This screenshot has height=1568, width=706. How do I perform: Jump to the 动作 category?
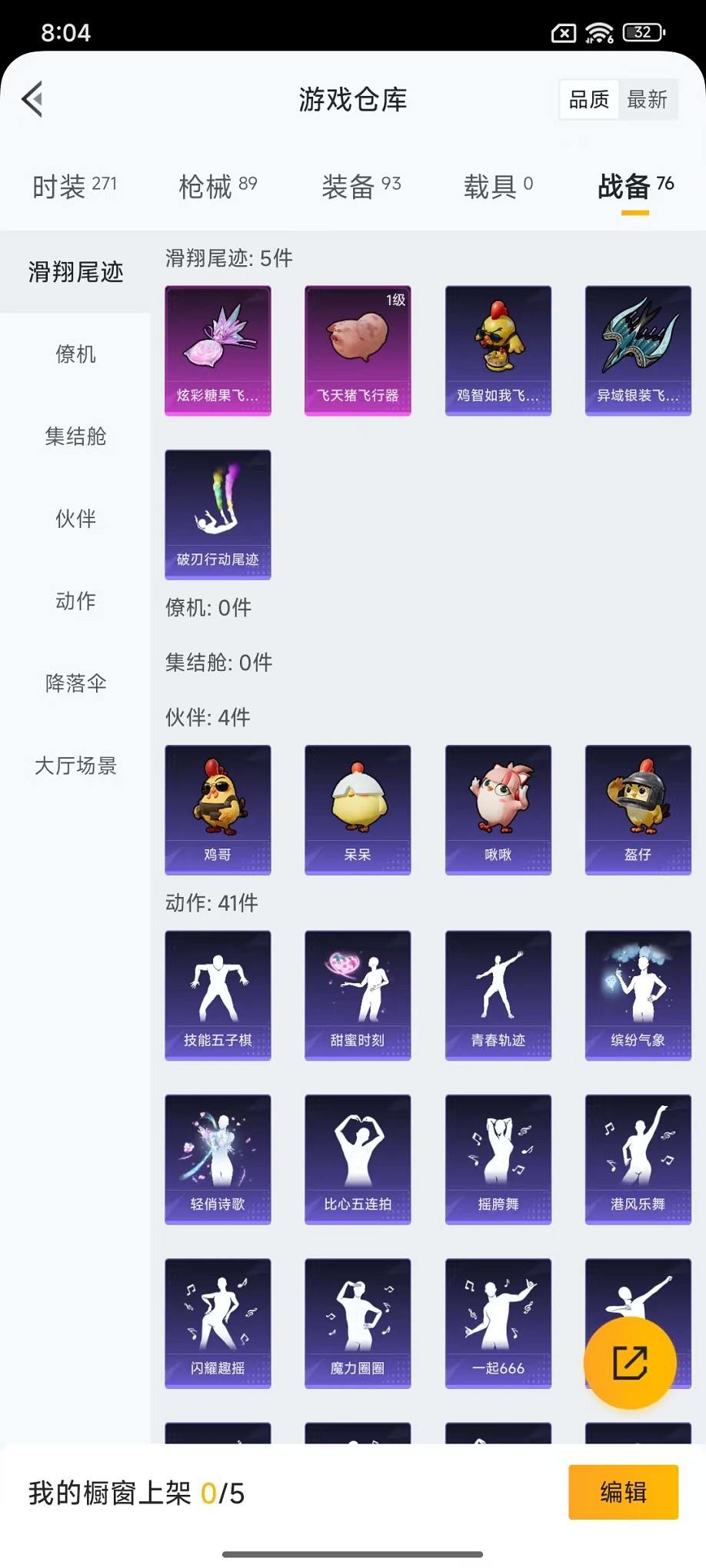75,601
